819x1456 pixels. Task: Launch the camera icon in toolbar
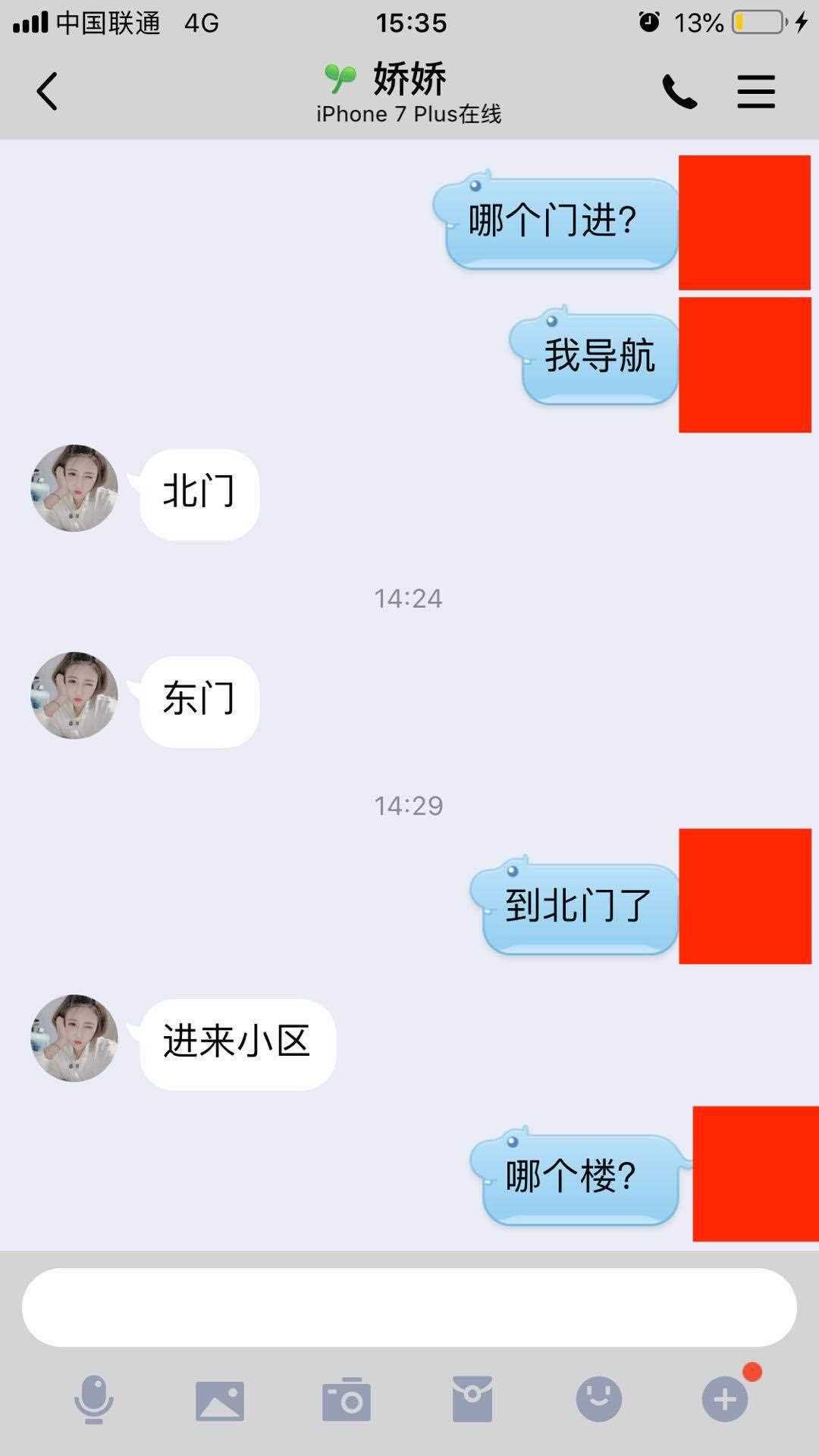click(x=347, y=1399)
